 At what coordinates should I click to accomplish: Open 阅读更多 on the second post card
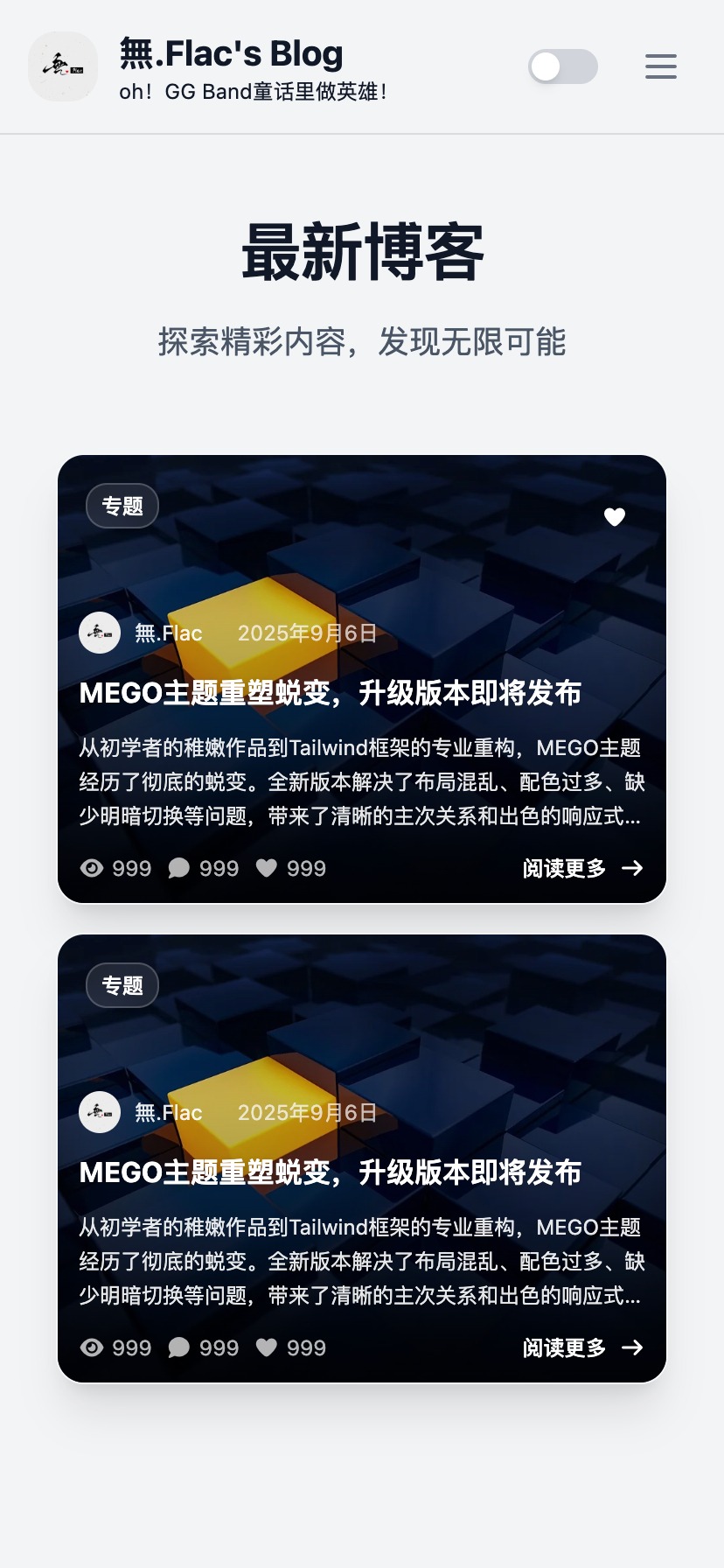tap(582, 1347)
